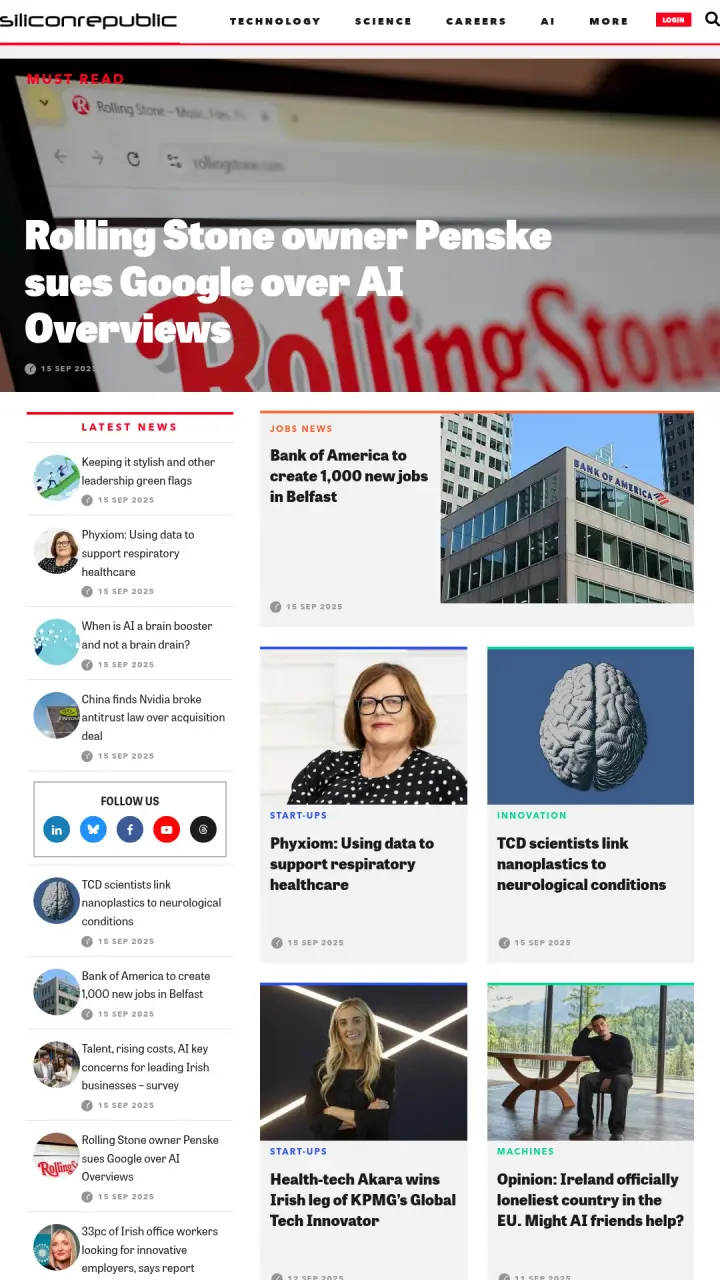Open Ireland loneliest country opinion card

pyautogui.click(x=590, y=1199)
